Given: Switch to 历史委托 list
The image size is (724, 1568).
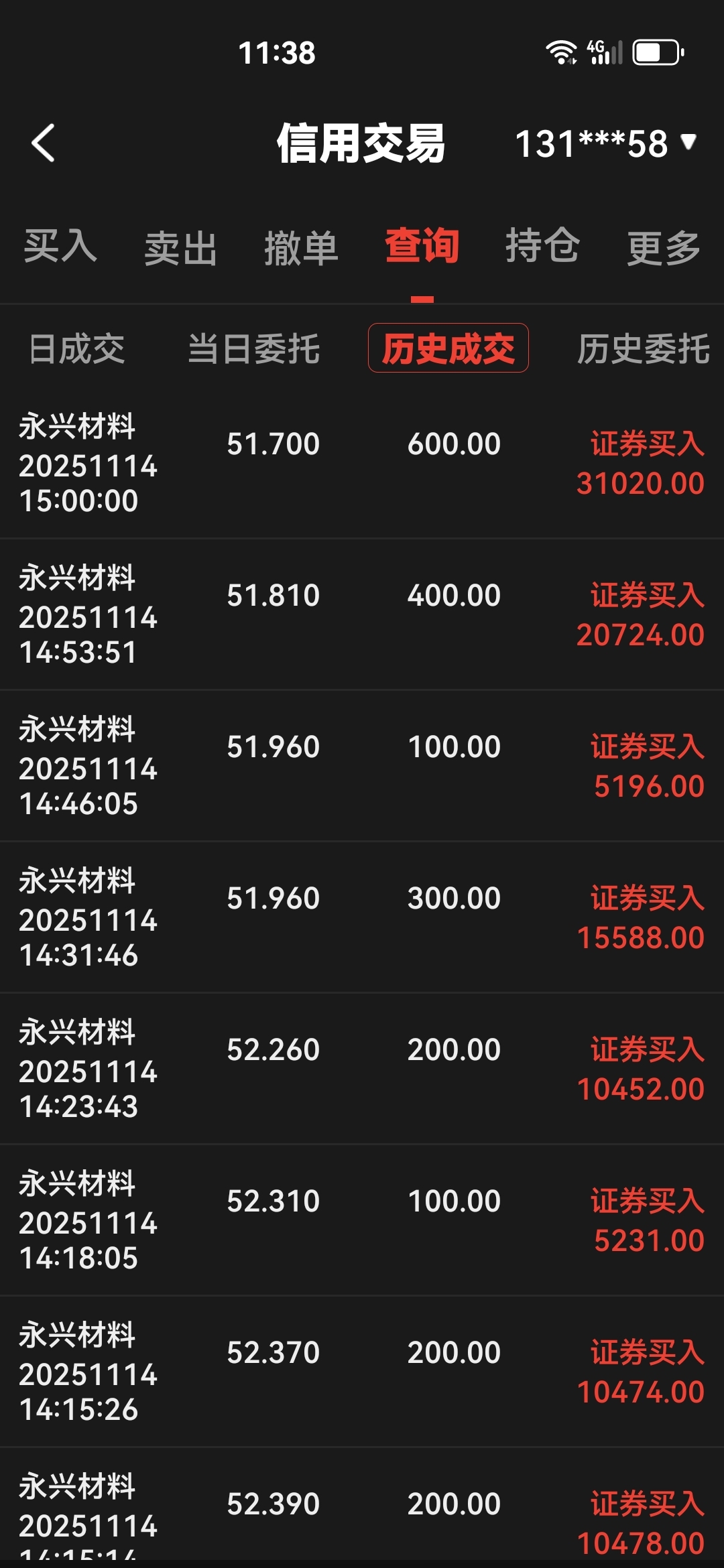Looking at the screenshot, I should coord(643,349).
